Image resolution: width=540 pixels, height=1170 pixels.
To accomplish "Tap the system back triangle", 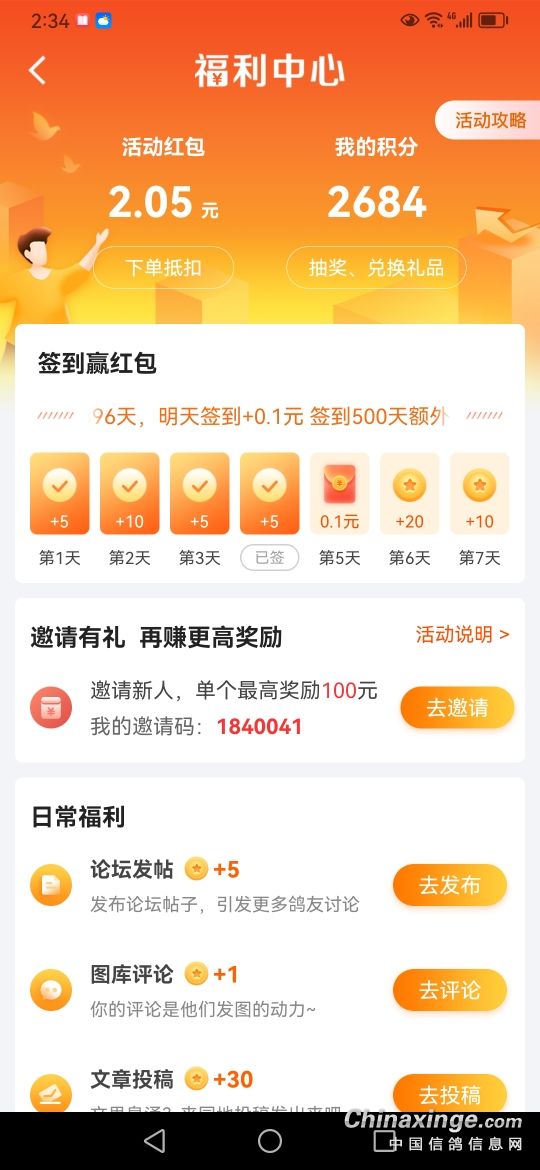I will pyautogui.click(x=154, y=1140).
